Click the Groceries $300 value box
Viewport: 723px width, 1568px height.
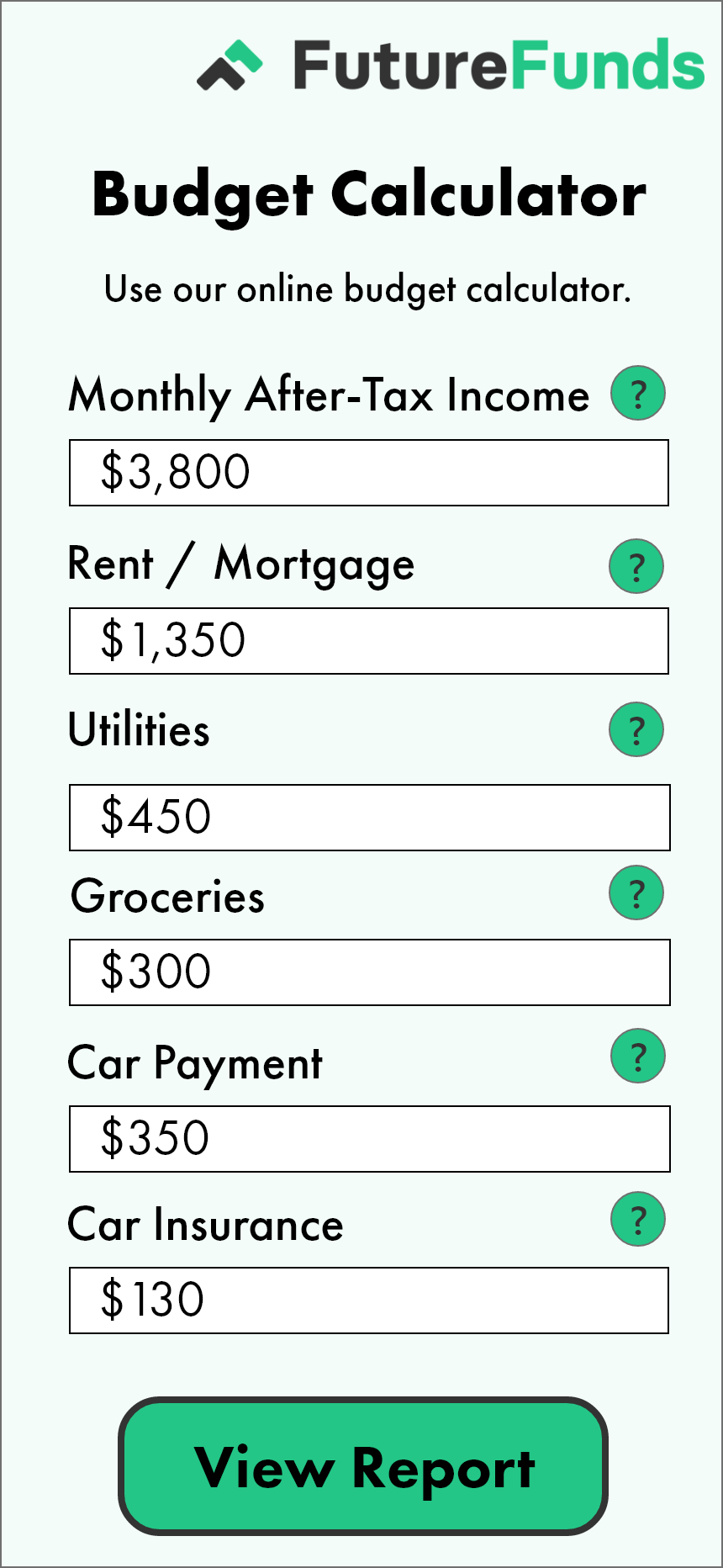tap(368, 972)
